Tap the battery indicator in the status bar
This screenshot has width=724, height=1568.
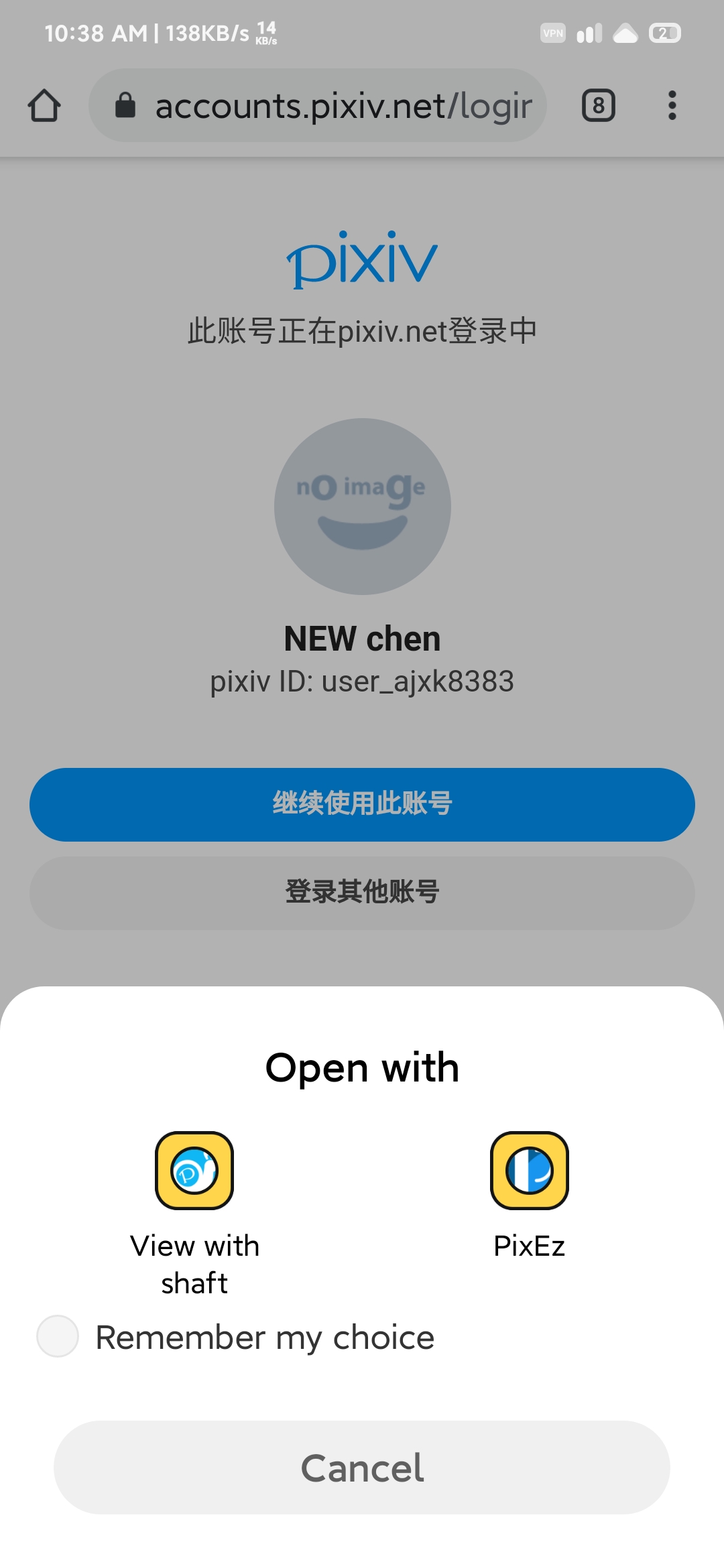click(664, 32)
